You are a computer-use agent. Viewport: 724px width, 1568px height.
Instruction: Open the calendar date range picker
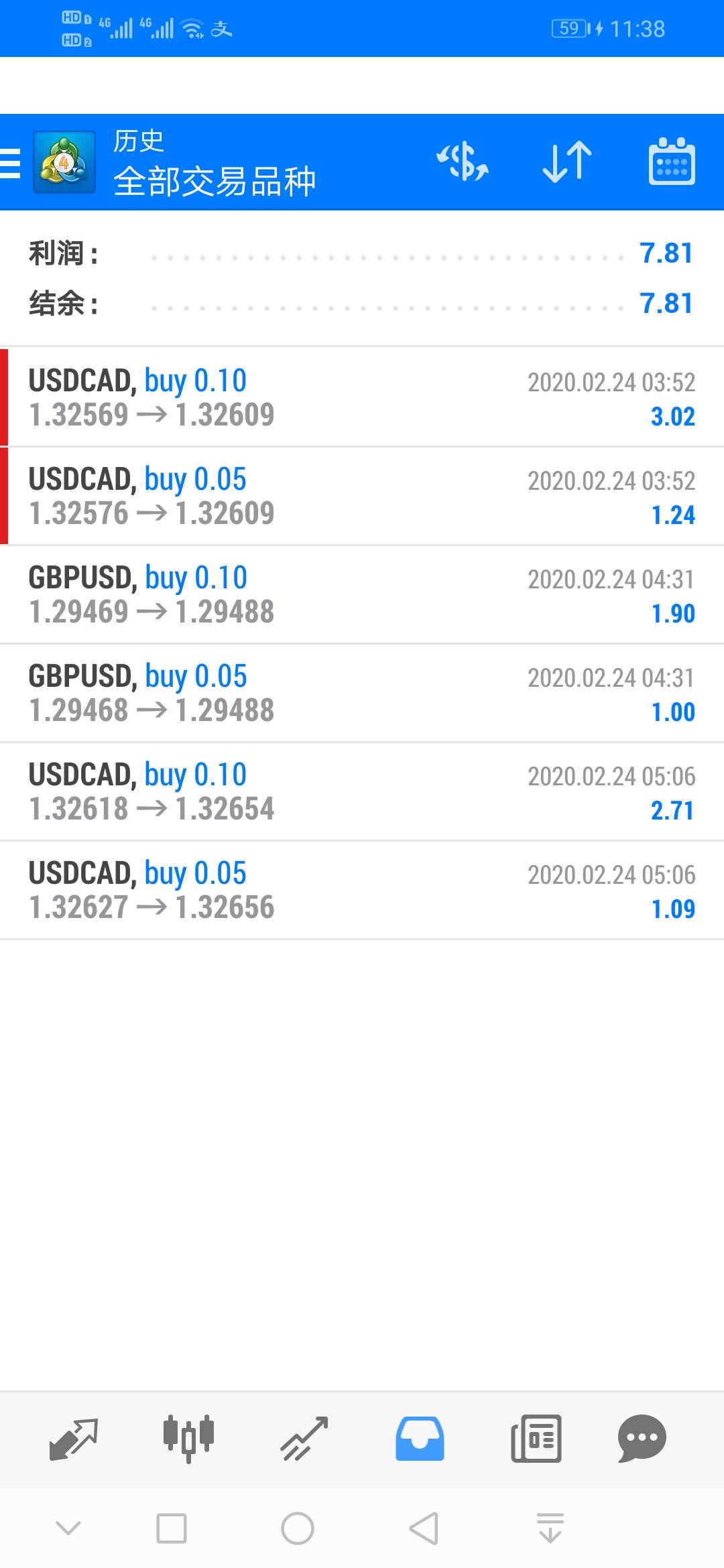[x=672, y=162]
